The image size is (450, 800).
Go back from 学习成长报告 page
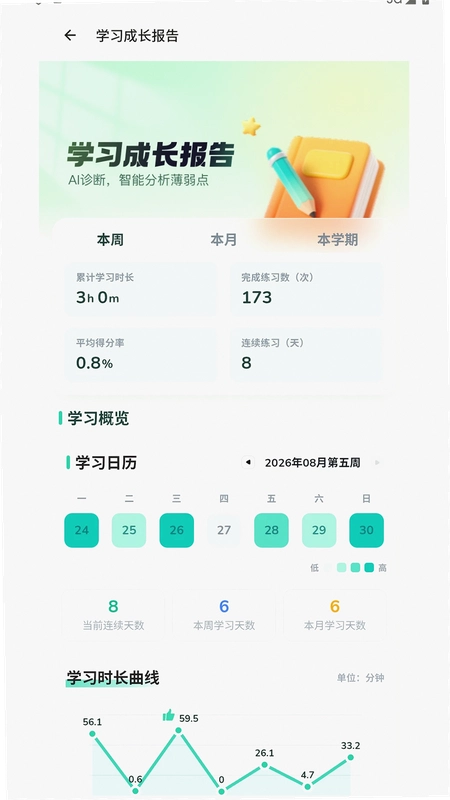(70, 35)
